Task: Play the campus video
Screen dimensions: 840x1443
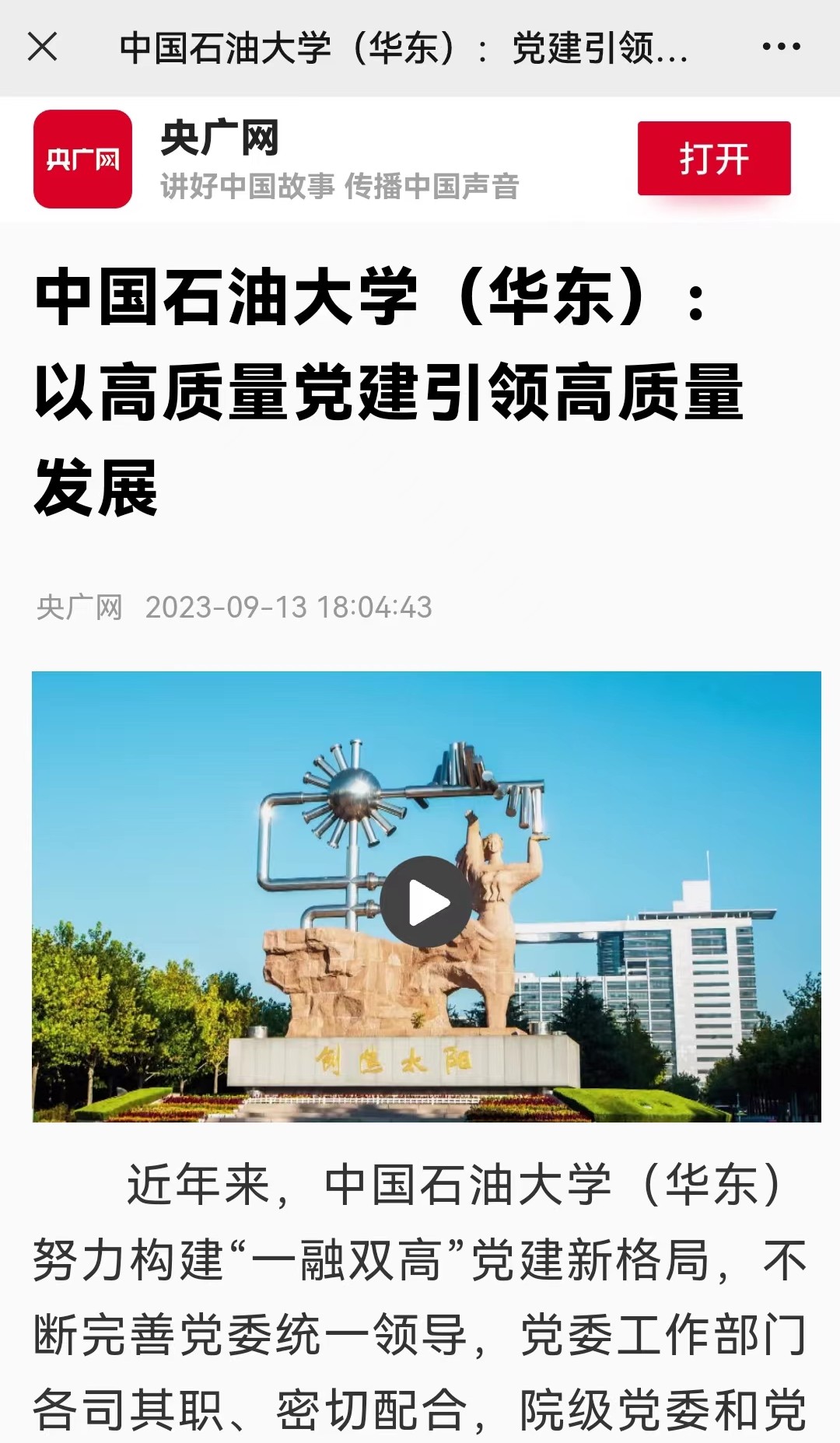Action: pyautogui.click(x=425, y=902)
